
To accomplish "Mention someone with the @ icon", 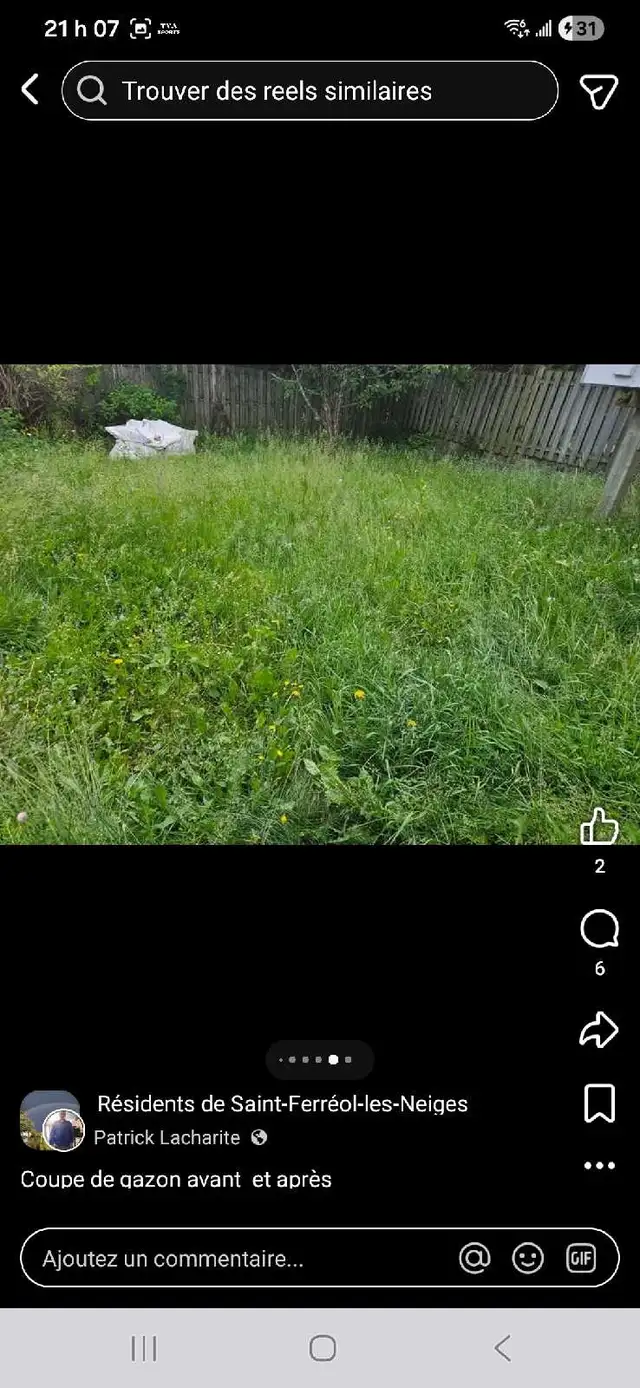I will click(x=475, y=1259).
